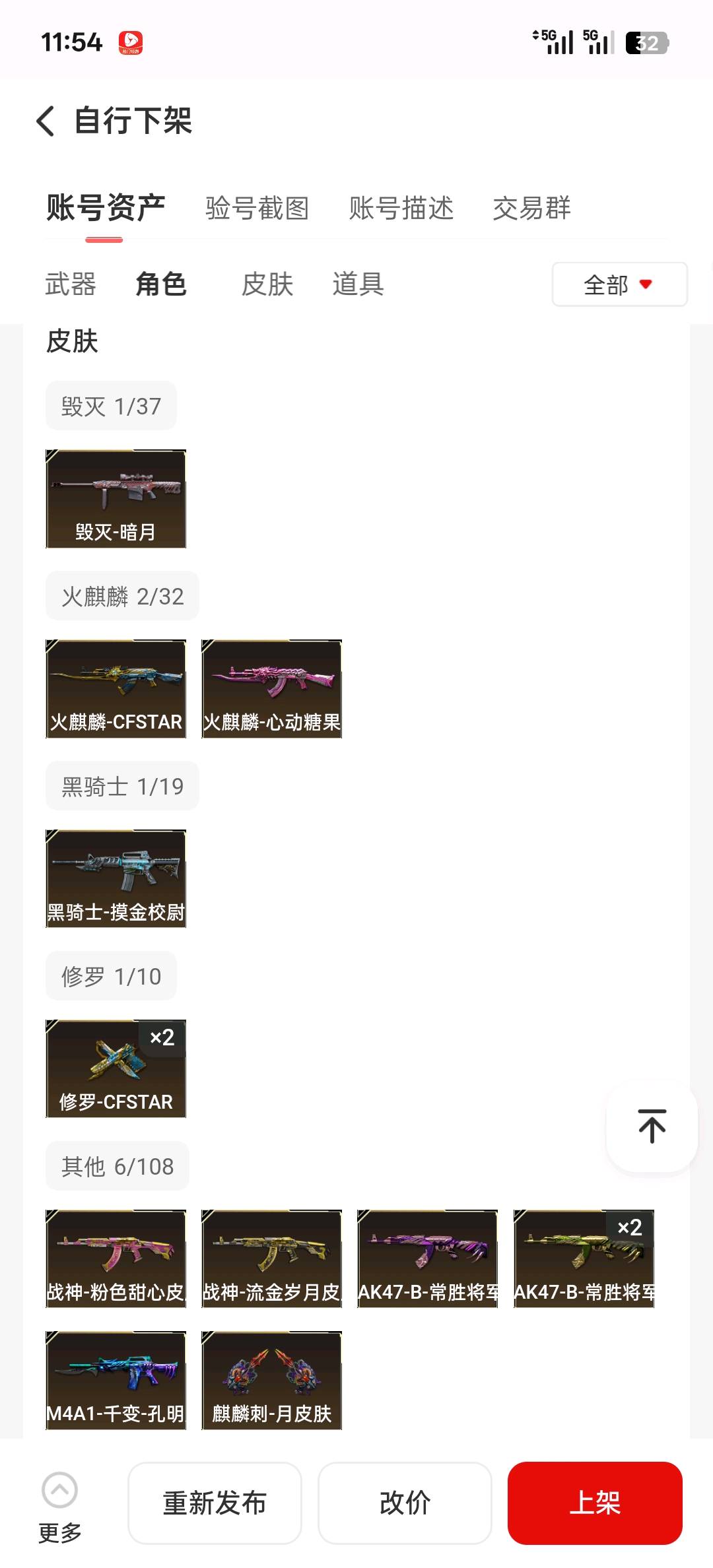
Task: Open the 火麒麟-CFSTAR skin item
Action: coord(116,689)
